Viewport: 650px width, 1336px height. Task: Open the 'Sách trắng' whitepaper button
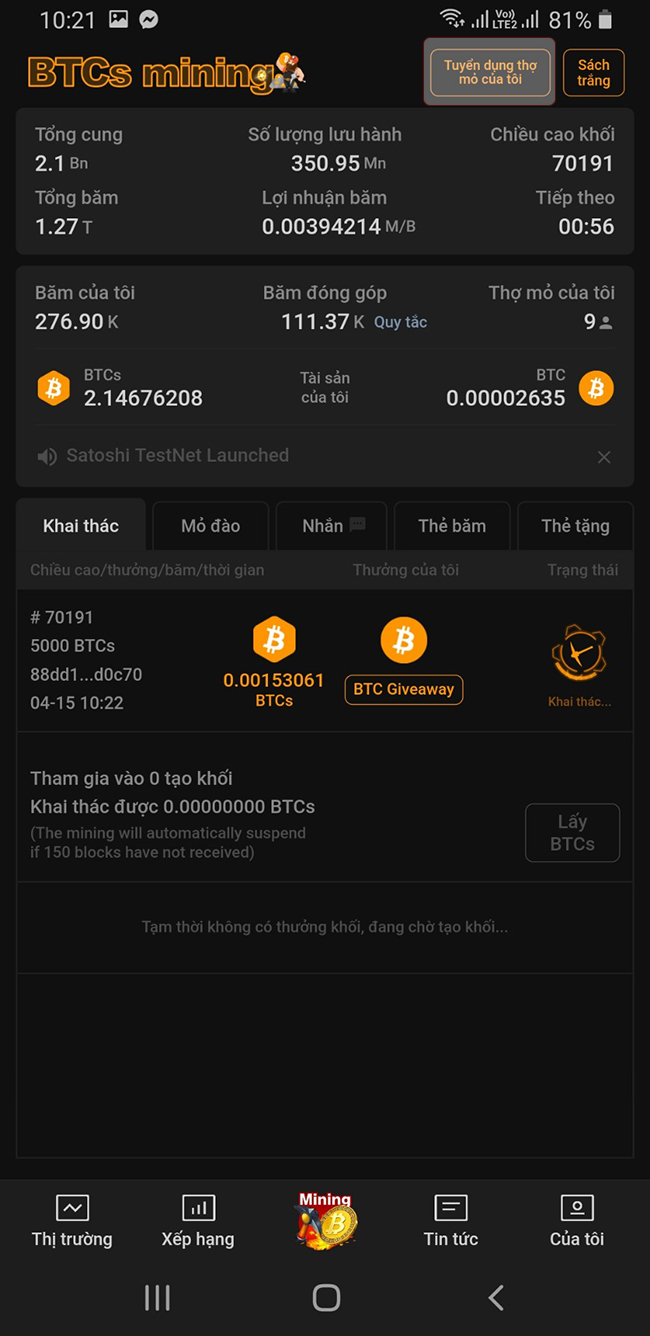pyautogui.click(x=593, y=72)
